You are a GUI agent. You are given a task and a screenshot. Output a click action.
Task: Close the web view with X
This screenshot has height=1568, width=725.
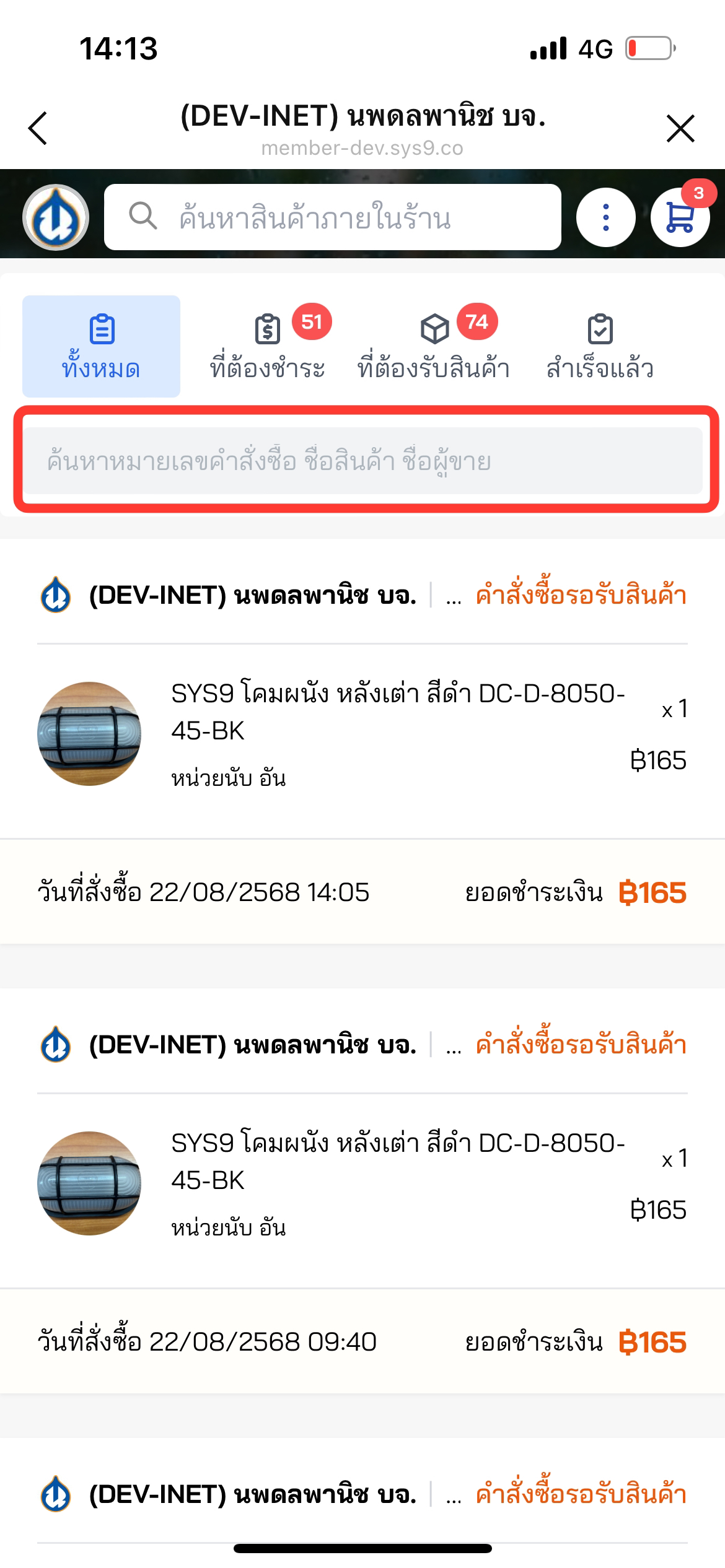pyautogui.click(x=680, y=129)
